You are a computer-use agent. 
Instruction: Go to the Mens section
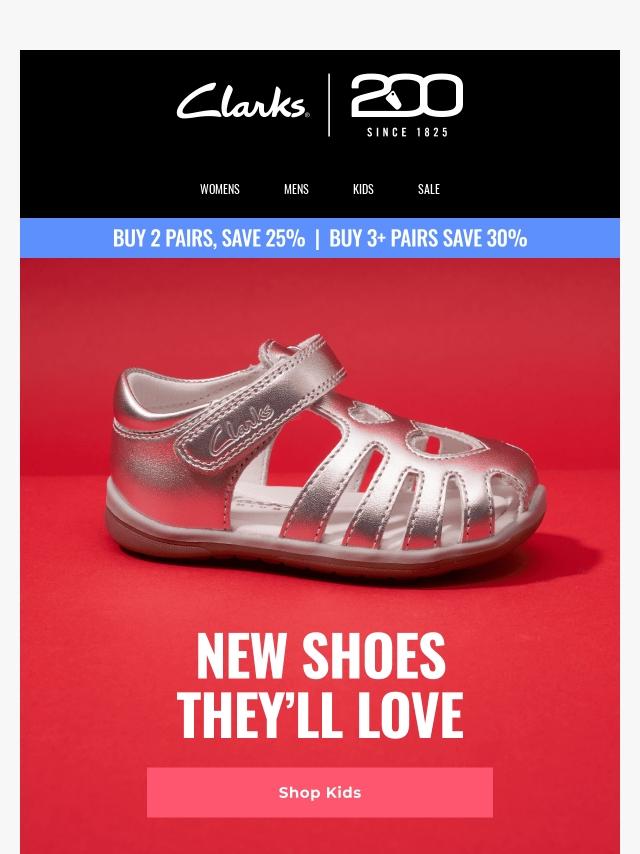(296, 189)
